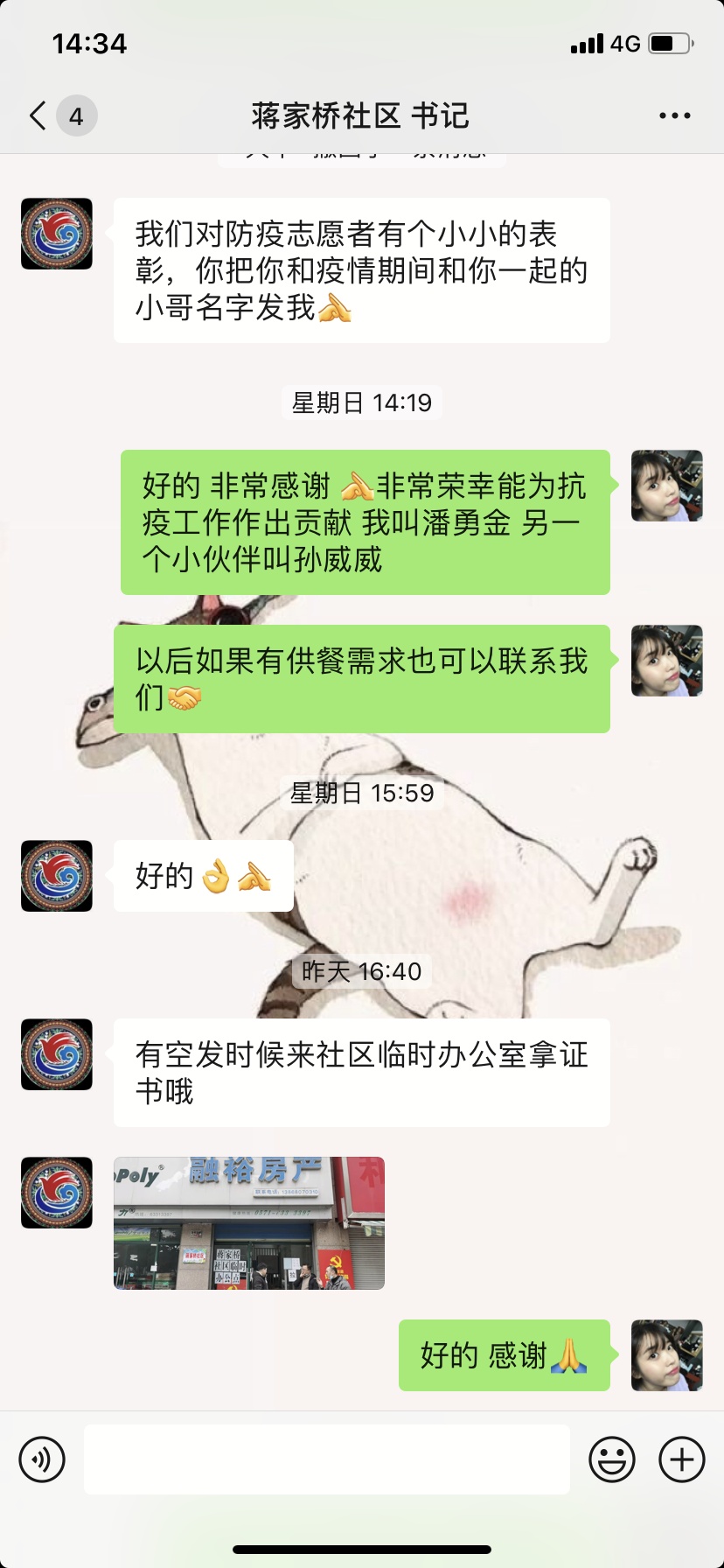This screenshot has width=724, height=1568.
Task: Open the emoji sticker panel
Action: click(x=612, y=1459)
